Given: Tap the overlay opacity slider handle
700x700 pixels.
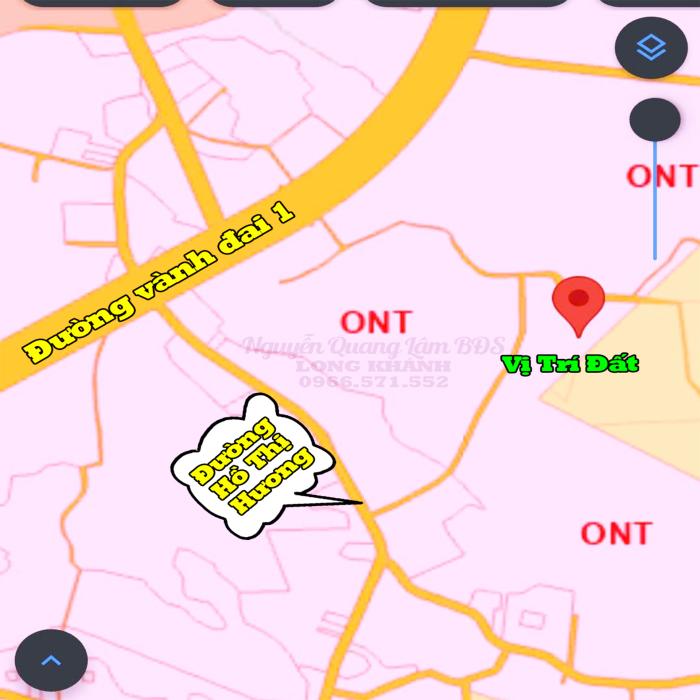Looking at the screenshot, I should (x=655, y=120).
